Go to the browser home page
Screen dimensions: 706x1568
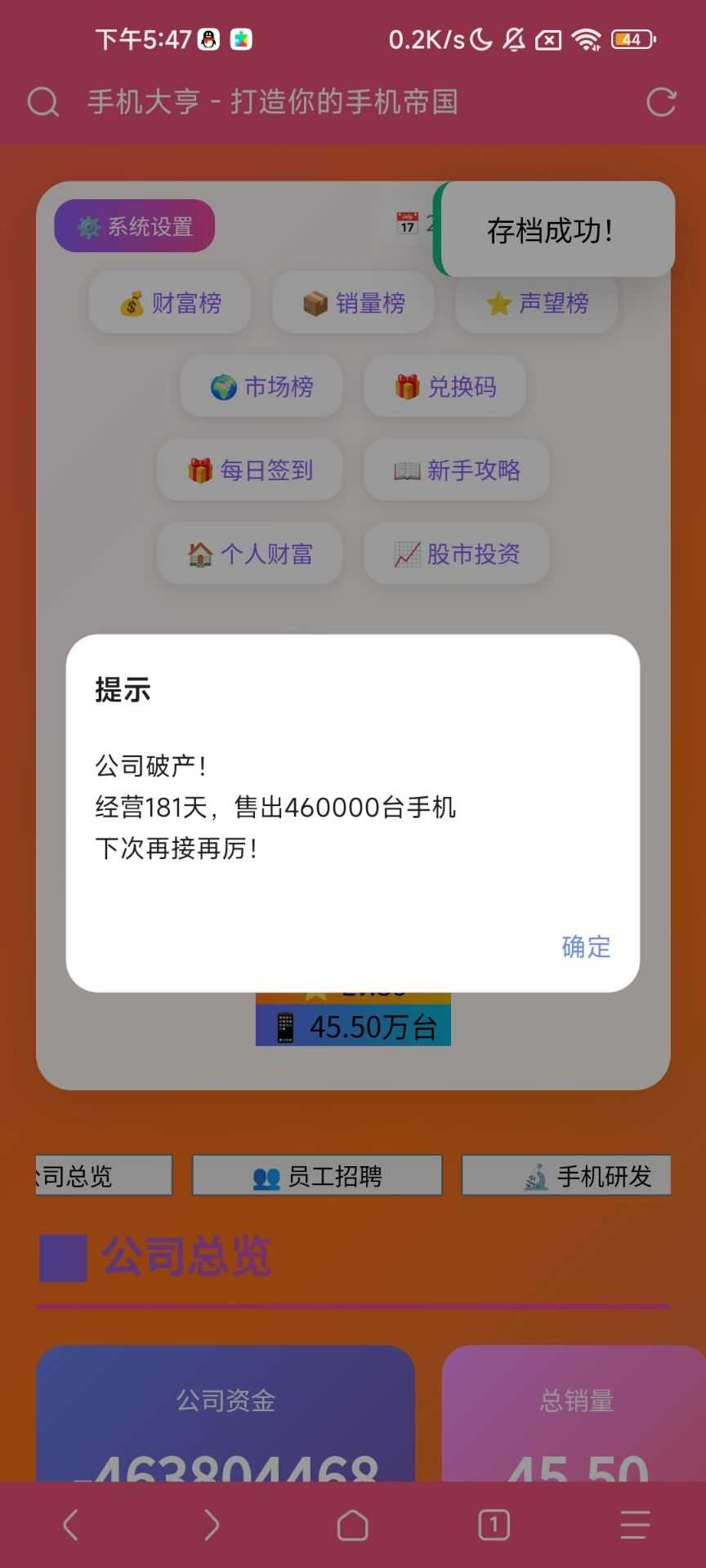pos(353,1525)
